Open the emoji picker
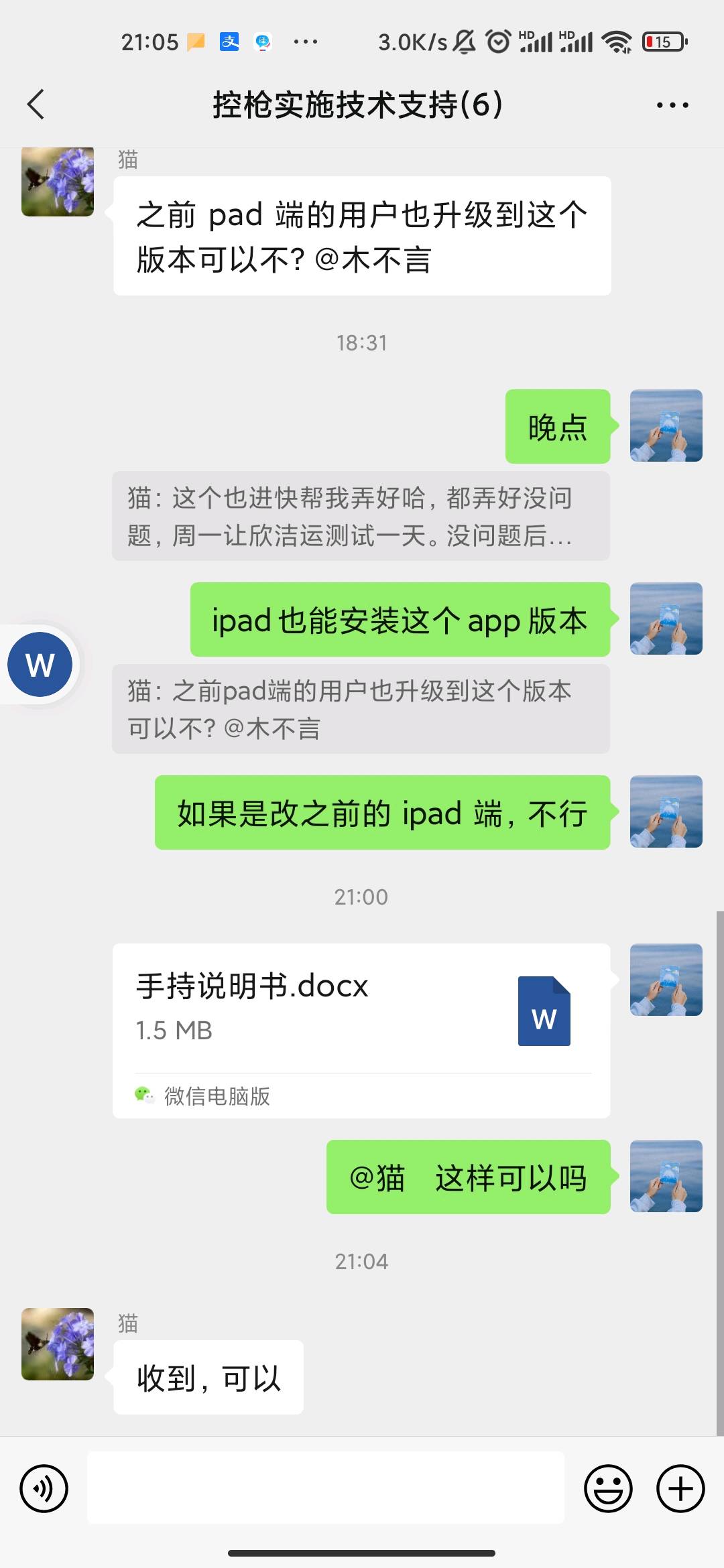Screen dimensions: 724x1568 (608, 1489)
